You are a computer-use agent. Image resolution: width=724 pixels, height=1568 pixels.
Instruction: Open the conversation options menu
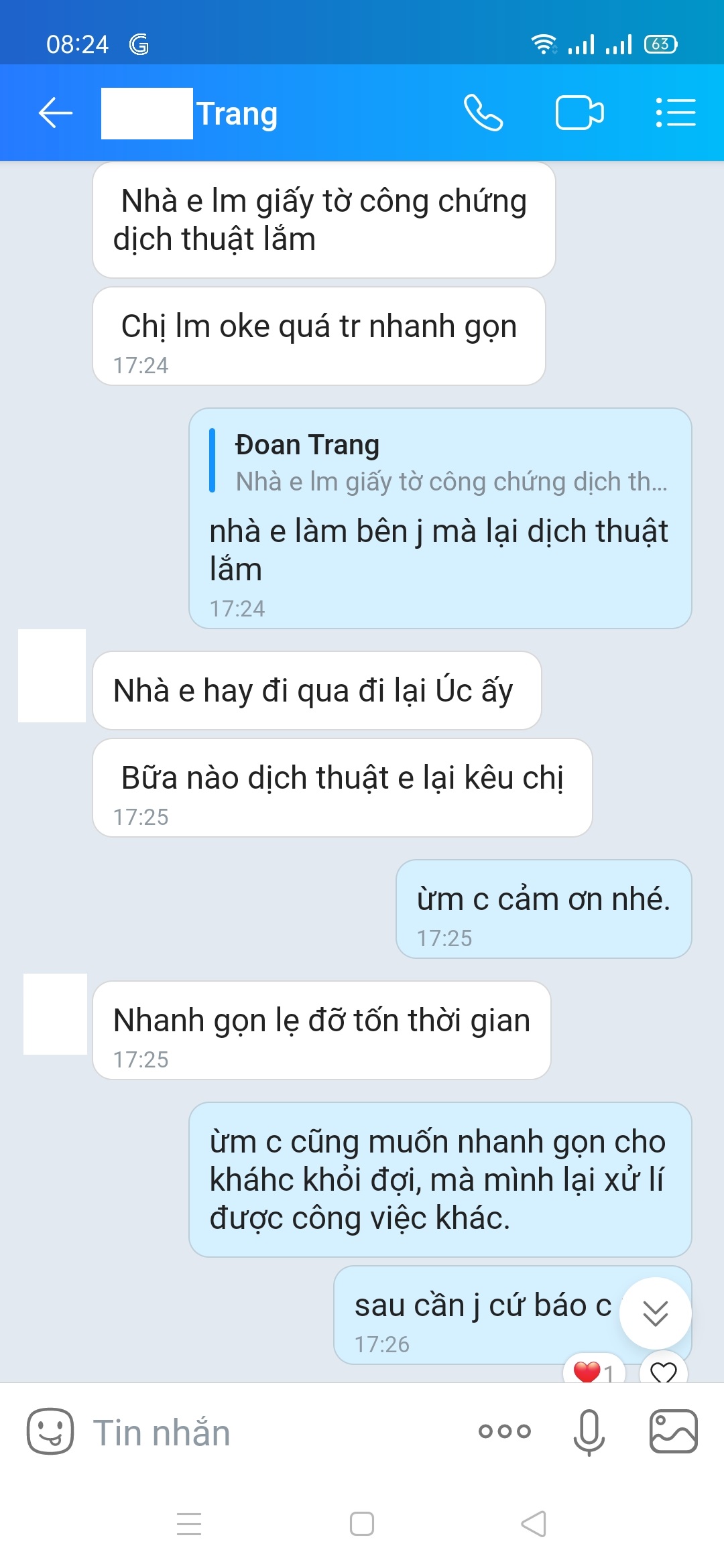675,113
